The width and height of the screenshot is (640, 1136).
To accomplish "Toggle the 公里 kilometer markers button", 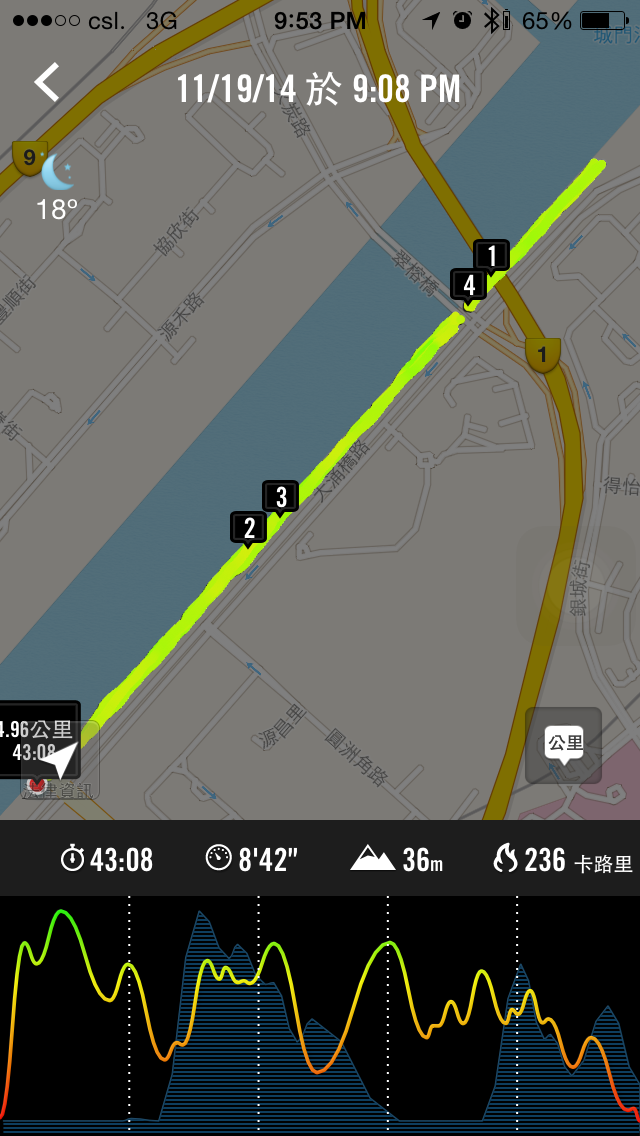I will click(563, 745).
